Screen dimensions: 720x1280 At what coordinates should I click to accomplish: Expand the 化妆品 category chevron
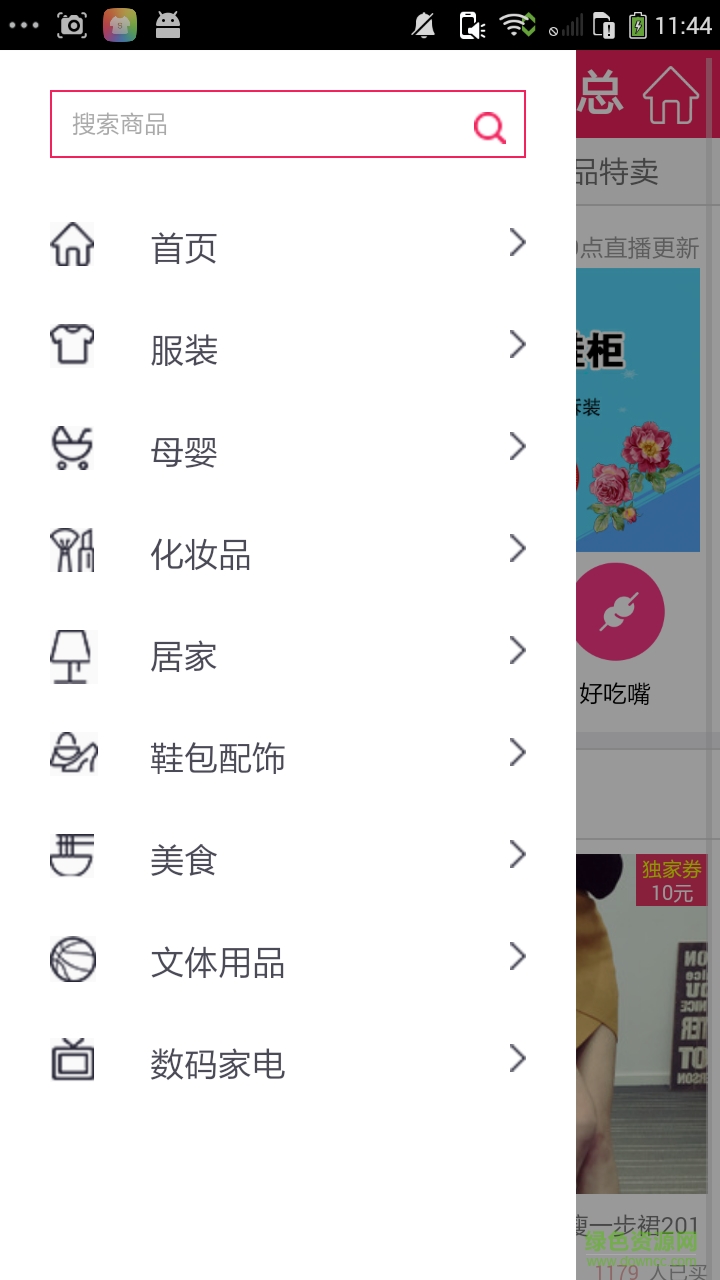[518, 548]
